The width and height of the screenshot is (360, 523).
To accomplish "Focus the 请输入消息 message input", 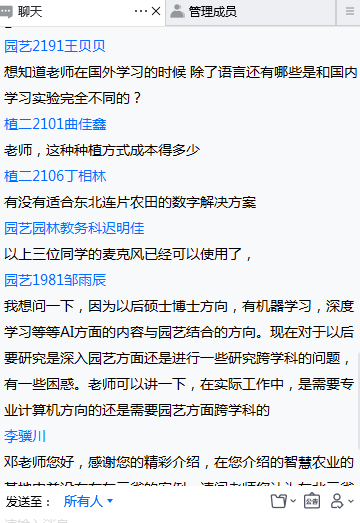I will click(x=180, y=520).
